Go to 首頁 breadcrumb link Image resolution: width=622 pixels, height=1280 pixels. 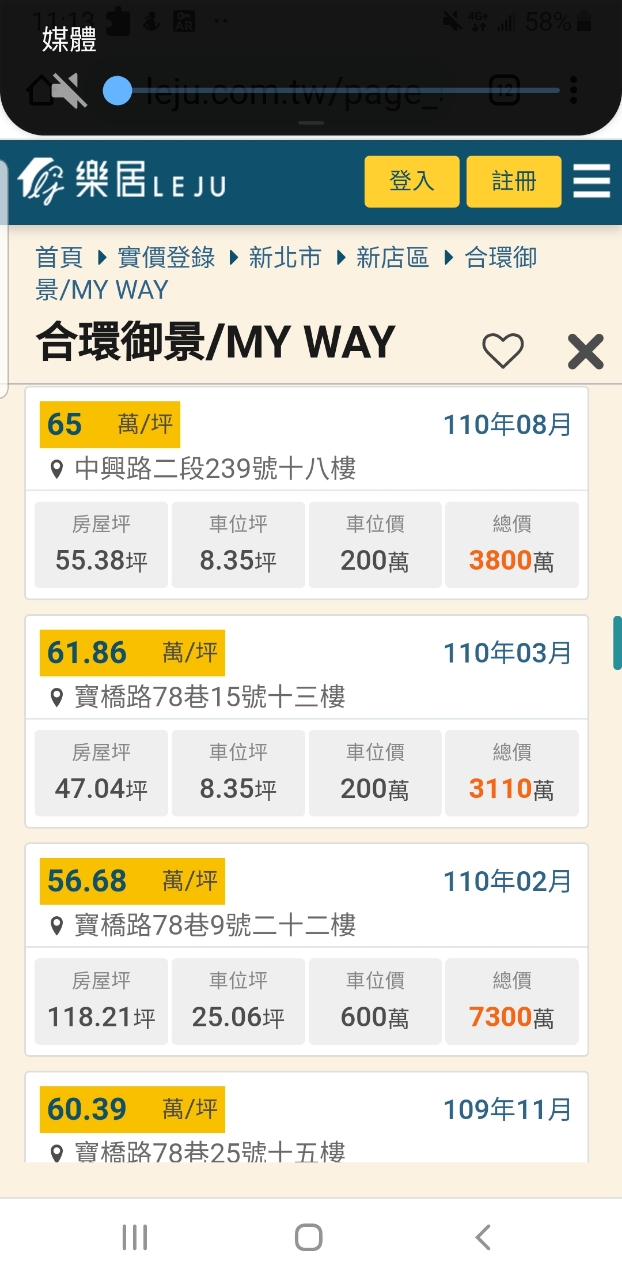(x=59, y=258)
